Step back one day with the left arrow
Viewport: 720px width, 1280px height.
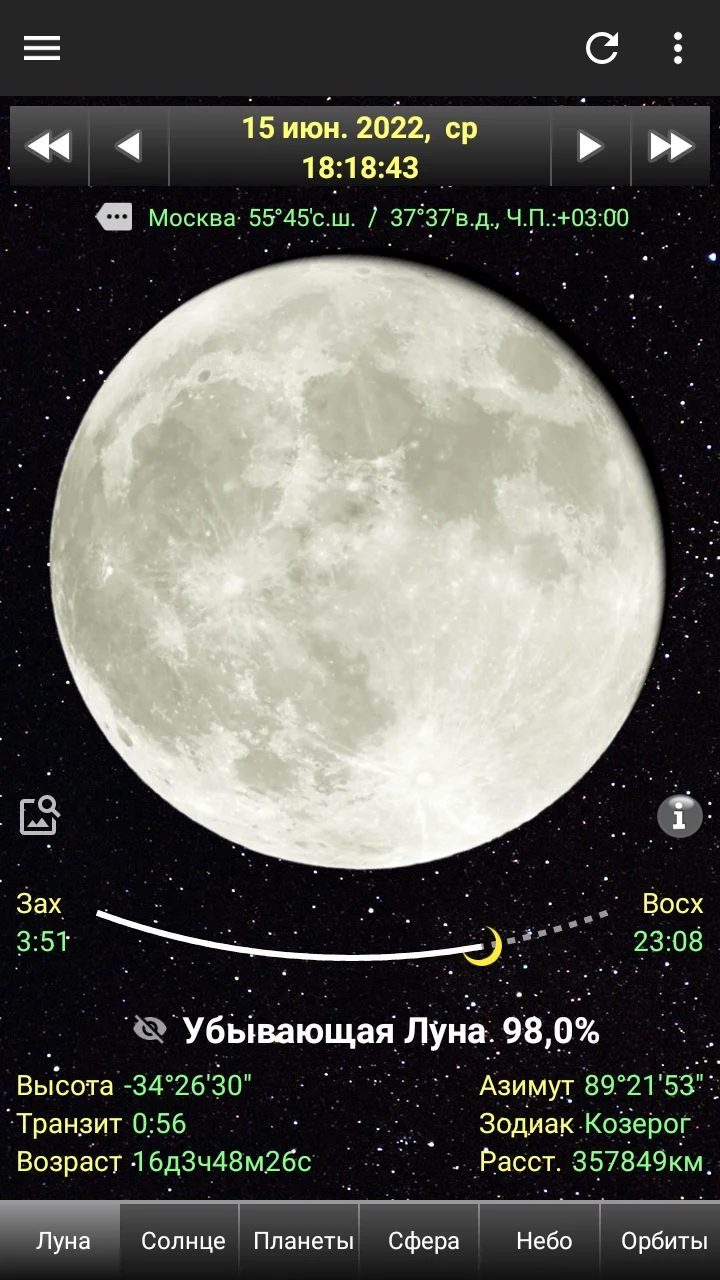(128, 145)
